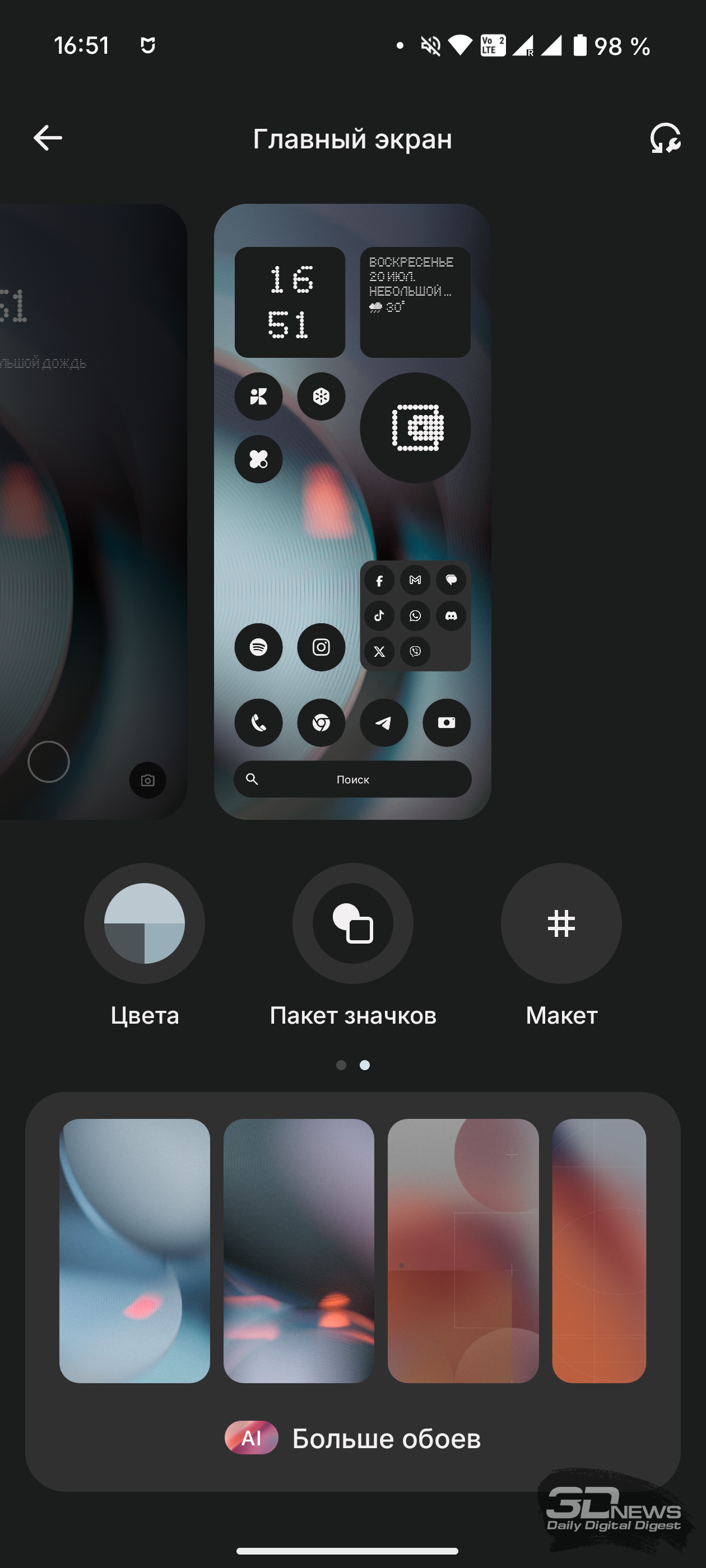Open the Цвета color options
The height and width of the screenshot is (1568, 706).
tap(145, 923)
